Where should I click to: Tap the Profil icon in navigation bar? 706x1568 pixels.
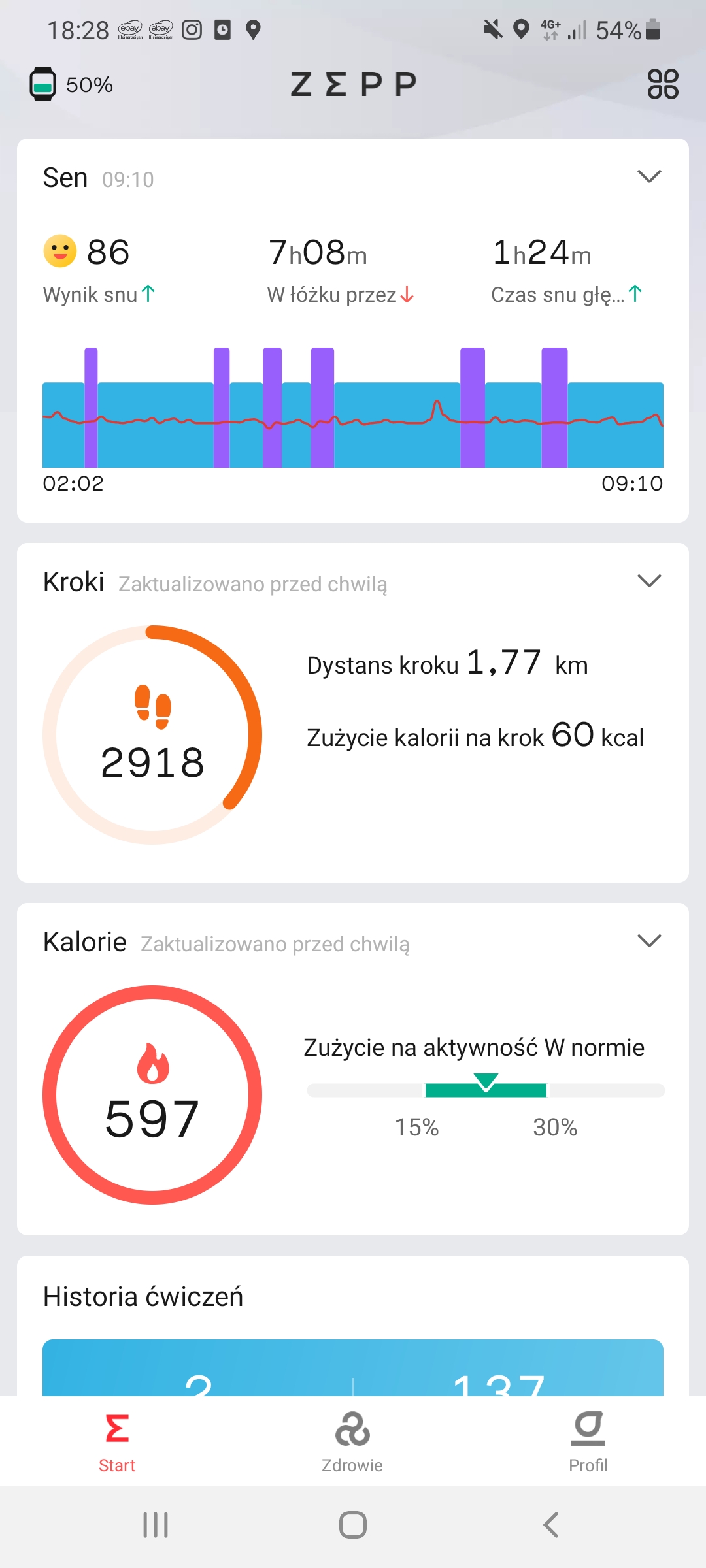tap(588, 1428)
